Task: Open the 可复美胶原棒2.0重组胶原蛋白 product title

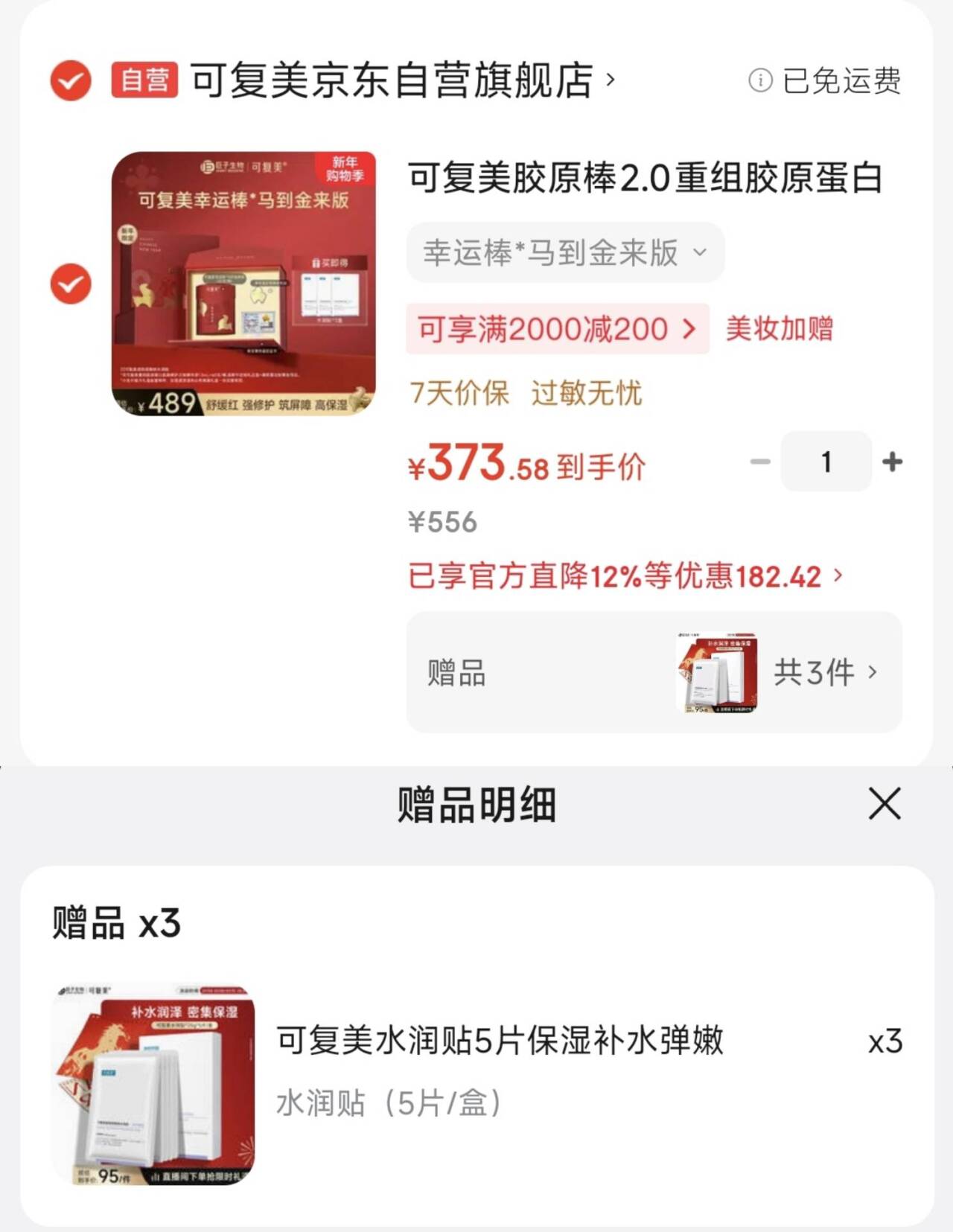Action: (x=645, y=178)
